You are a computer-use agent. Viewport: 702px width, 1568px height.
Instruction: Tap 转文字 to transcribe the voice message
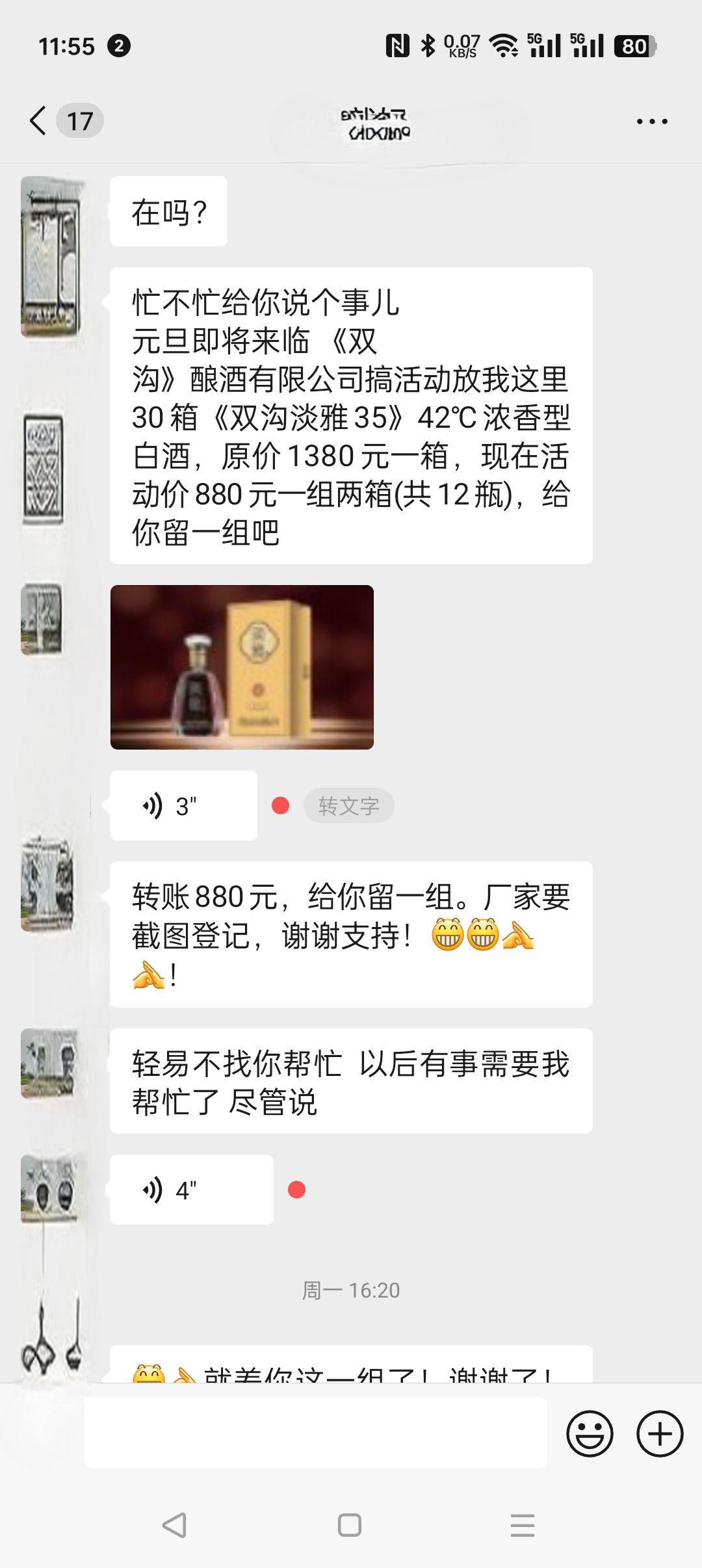(x=348, y=805)
